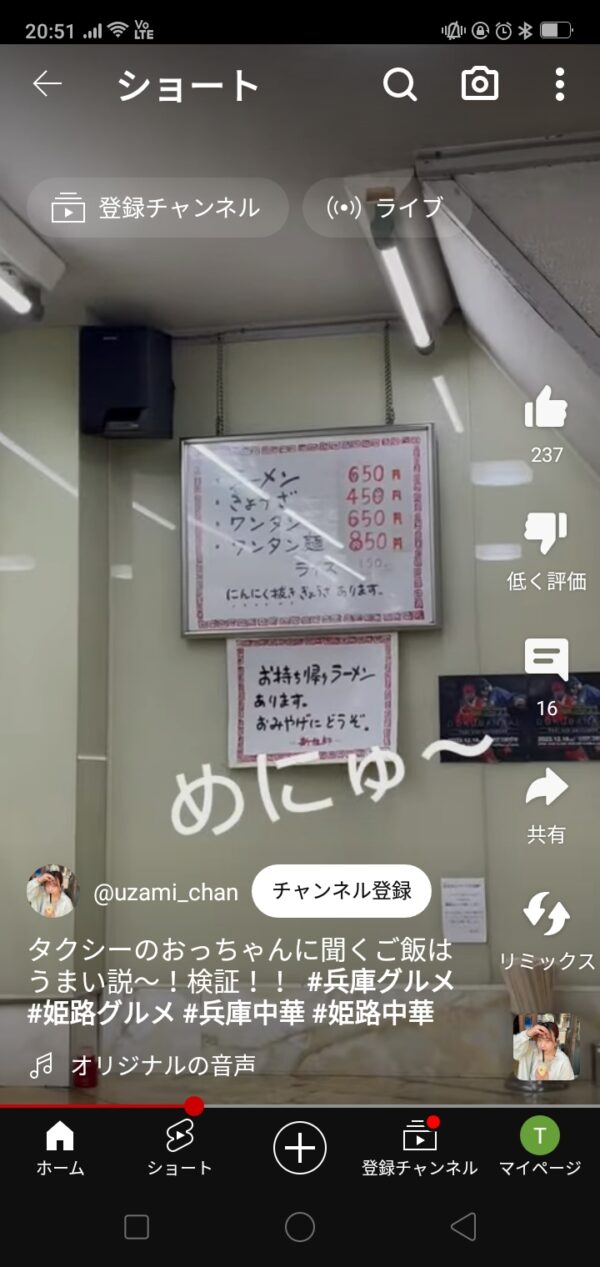
Task: Switch to the 登録チャンネル bottom tab
Action: pyautogui.click(x=420, y=1148)
